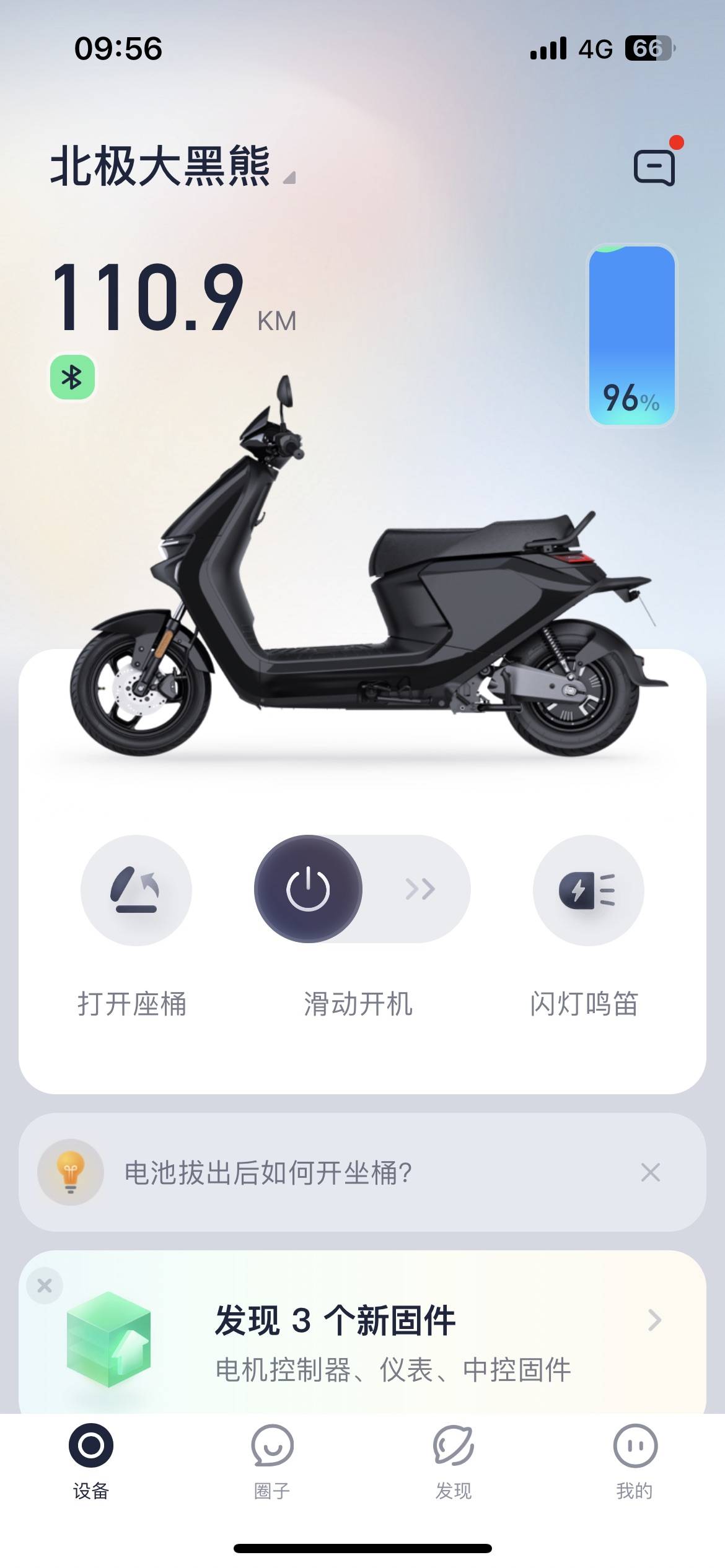Tap the green Bluetooth status icon
The width and height of the screenshot is (725, 1568).
coord(72,377)
